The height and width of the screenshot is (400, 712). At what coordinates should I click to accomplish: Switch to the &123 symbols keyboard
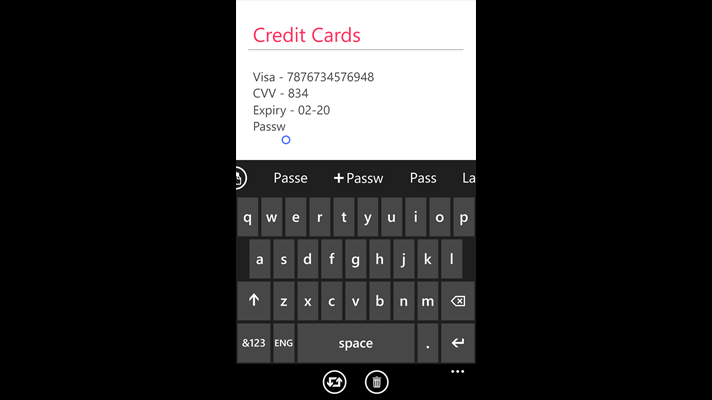[x=254, y=343]
